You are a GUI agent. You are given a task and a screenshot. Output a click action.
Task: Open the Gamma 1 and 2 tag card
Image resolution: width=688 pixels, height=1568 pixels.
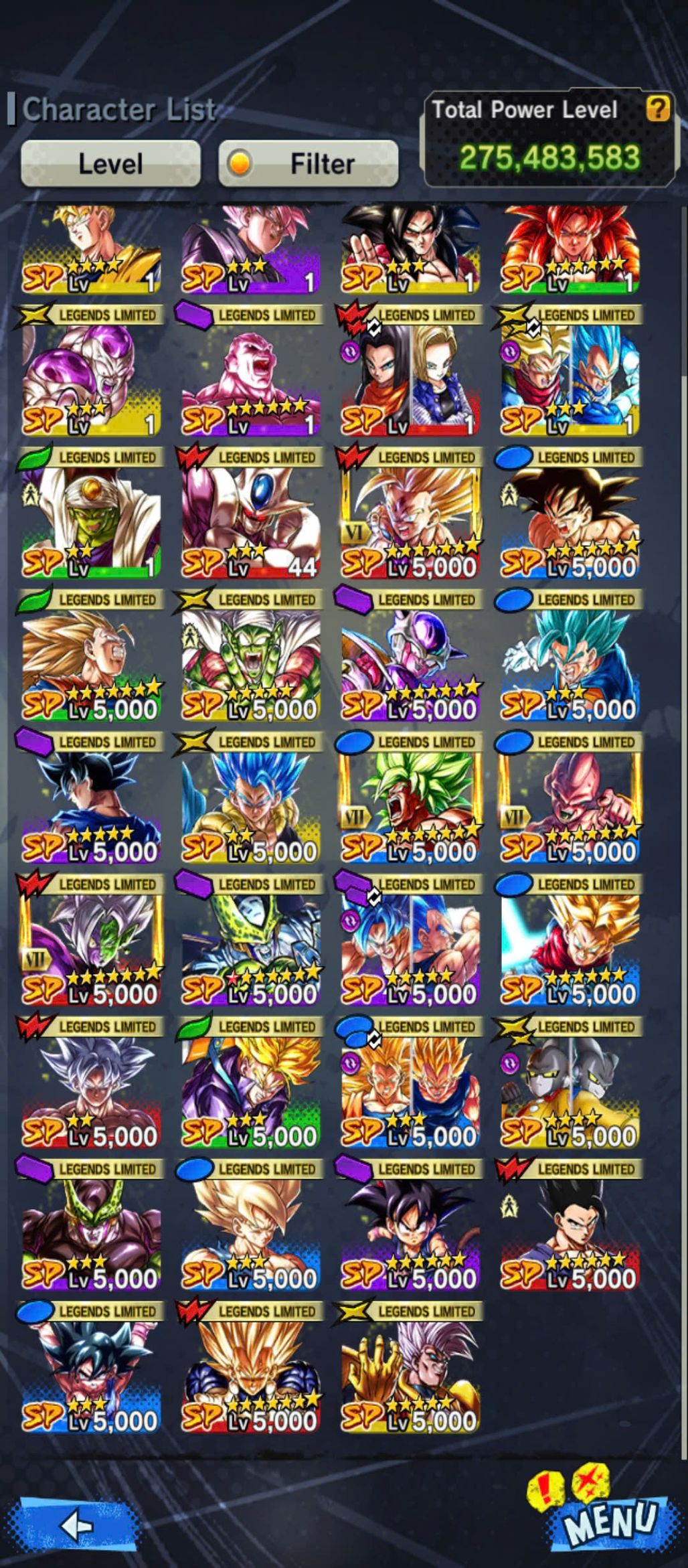pos(570,1088)
